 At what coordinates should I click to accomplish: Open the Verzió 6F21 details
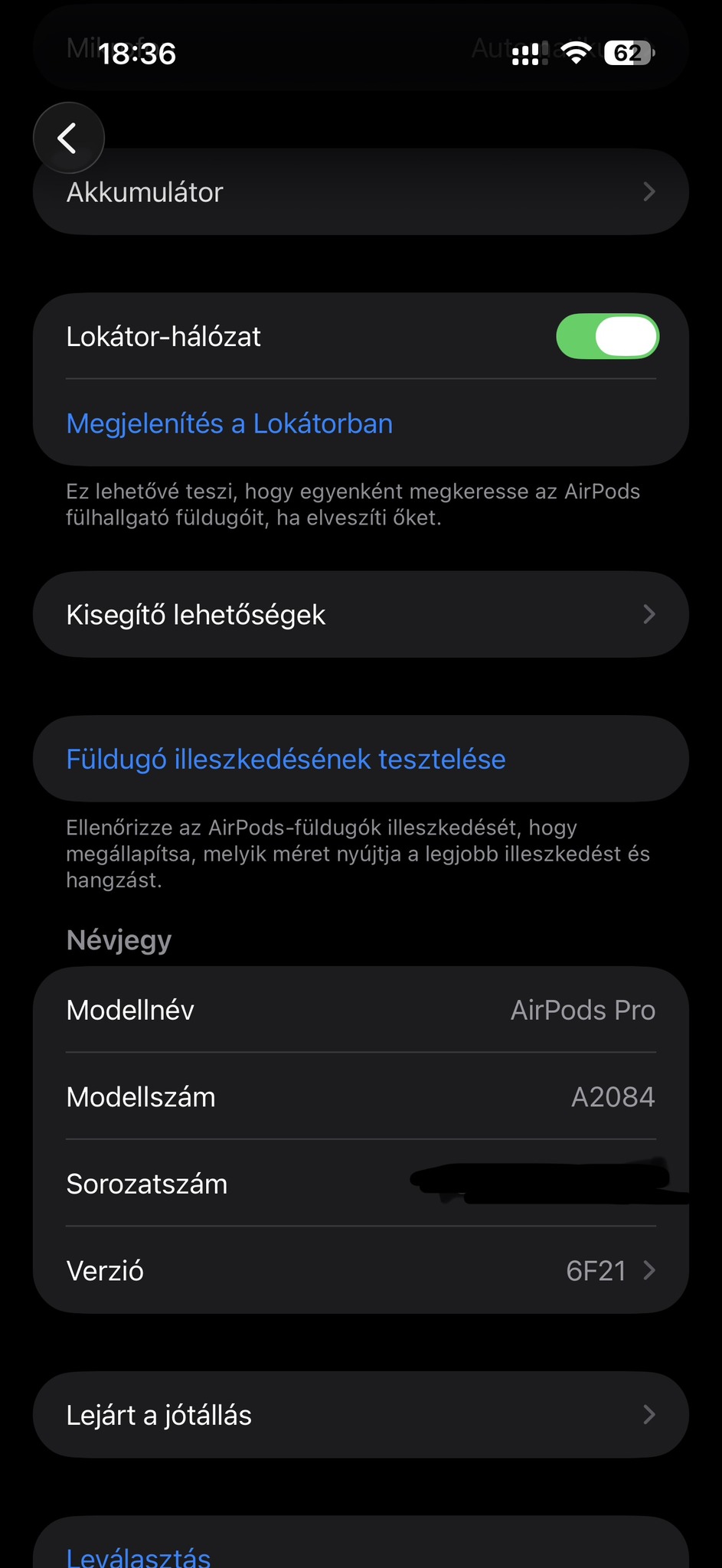pyautogui.click(x=360, y=1271)
